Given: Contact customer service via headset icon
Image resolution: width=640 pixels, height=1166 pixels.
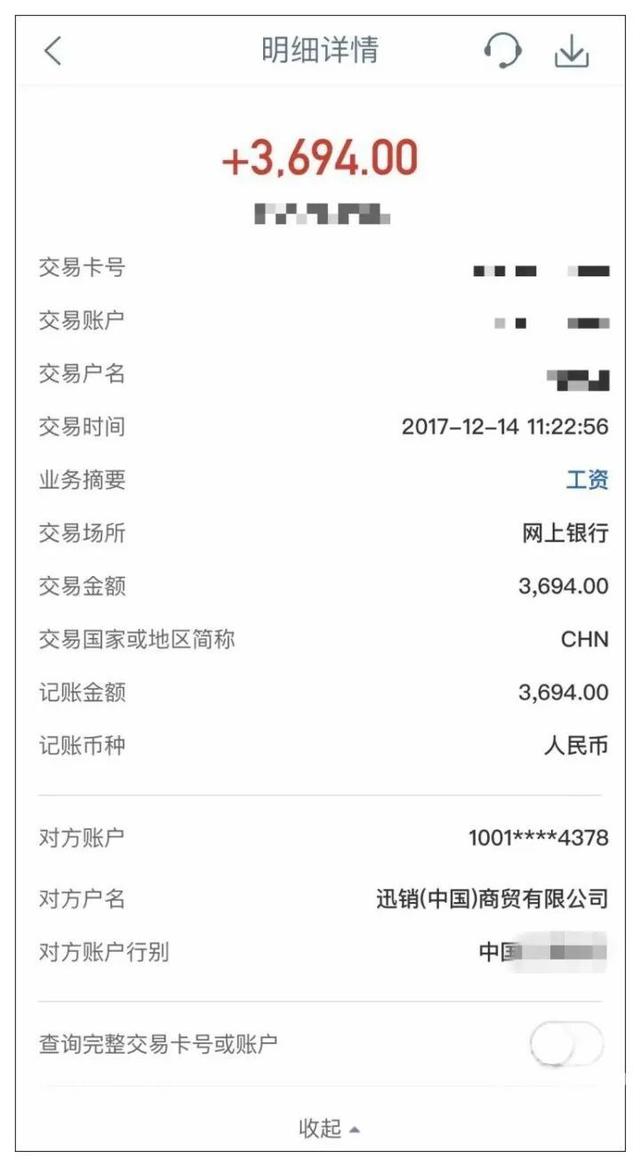Looking at the screenshot, I should 502,52.
